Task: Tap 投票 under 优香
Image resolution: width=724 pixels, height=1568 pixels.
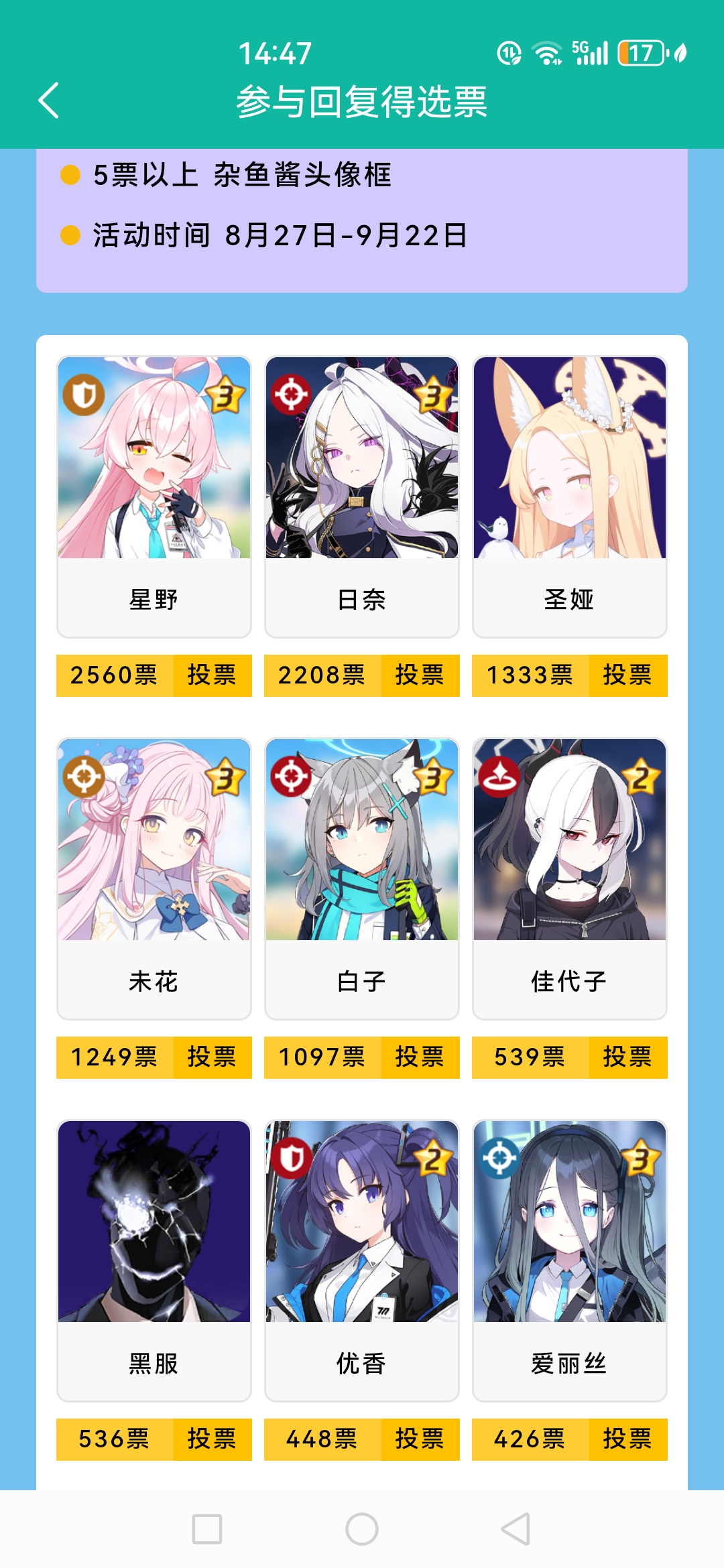Action: pyautogui.click(x=420, y=1439)
